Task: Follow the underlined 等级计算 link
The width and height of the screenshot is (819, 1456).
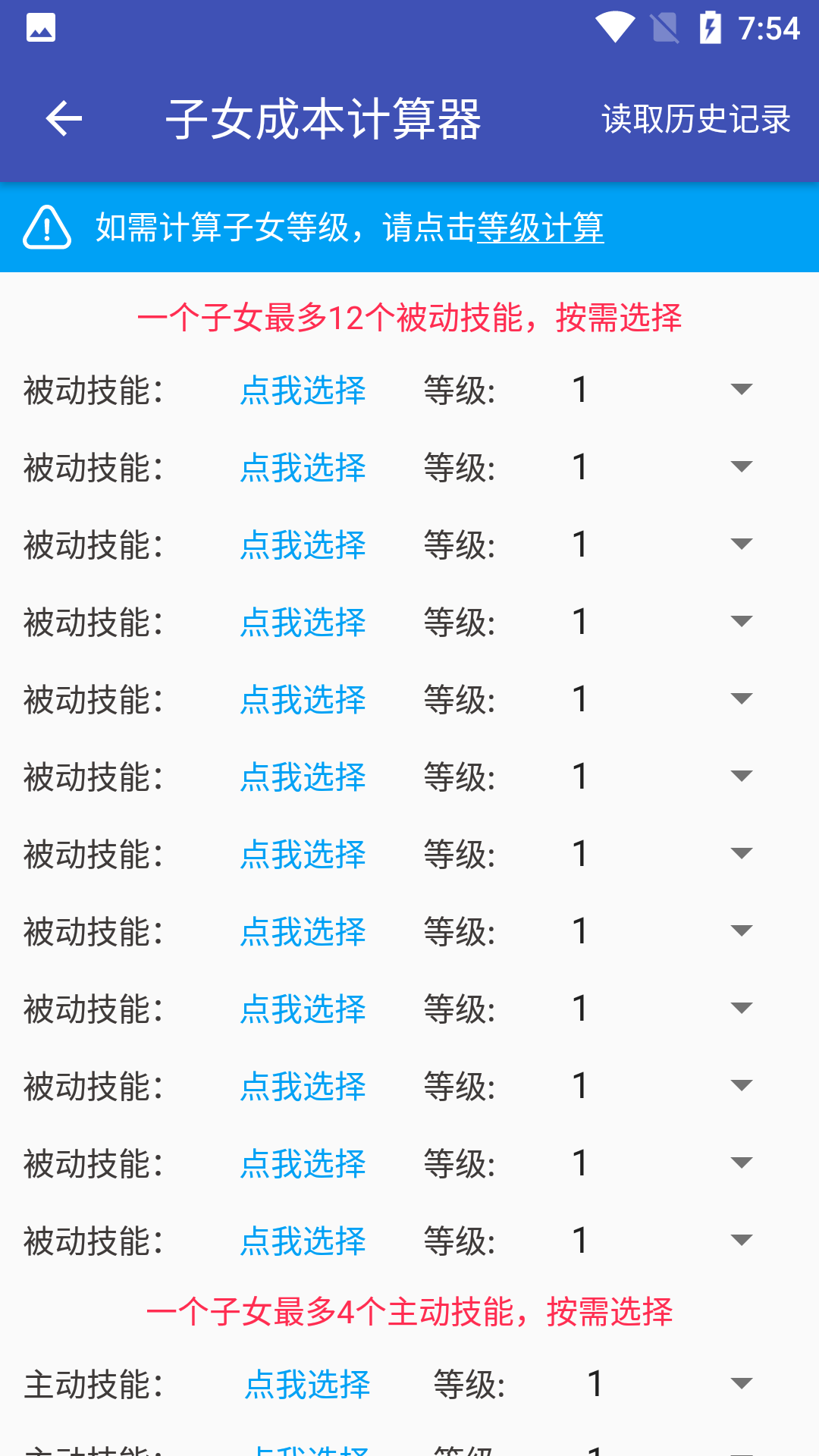Action: [x=540, y=227]
